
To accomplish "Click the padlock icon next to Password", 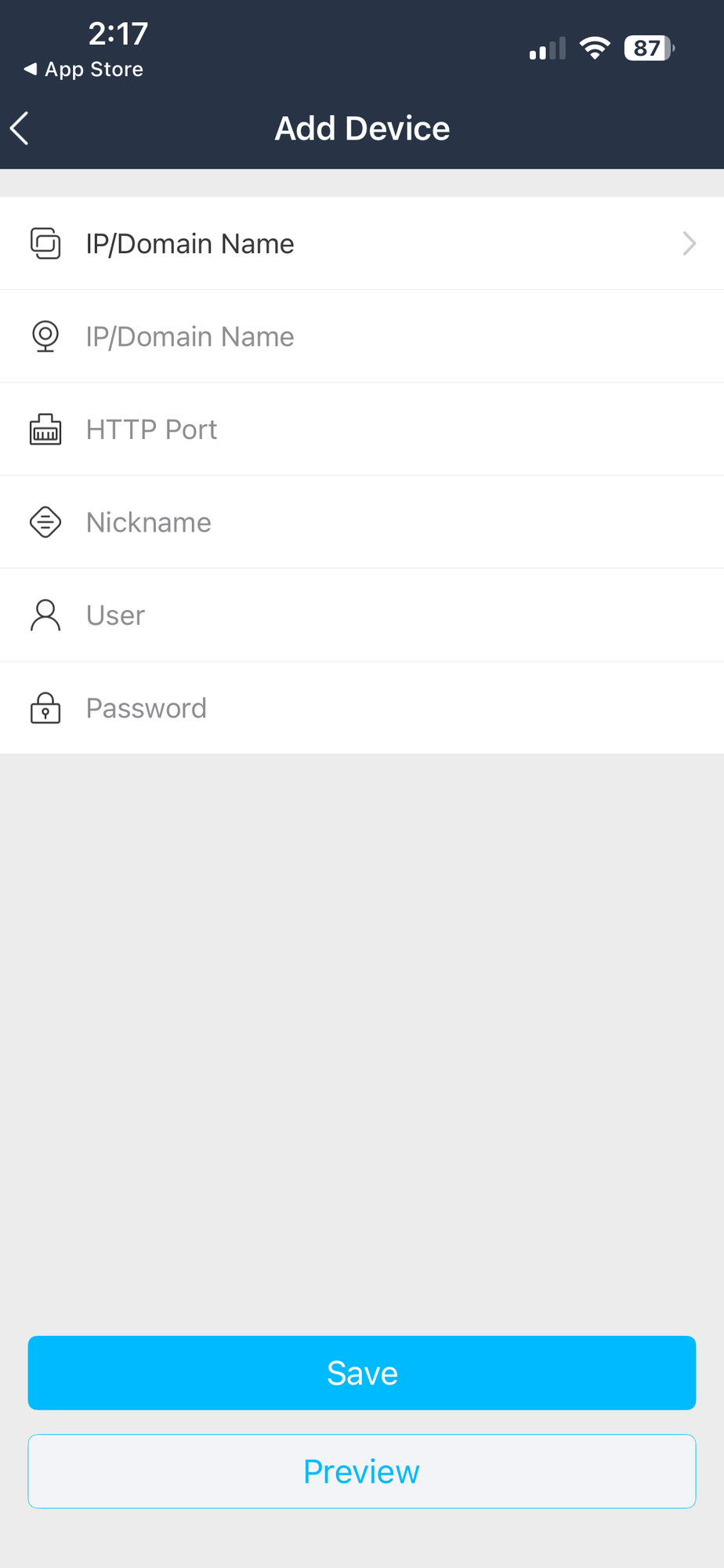I will coord(45,707).
